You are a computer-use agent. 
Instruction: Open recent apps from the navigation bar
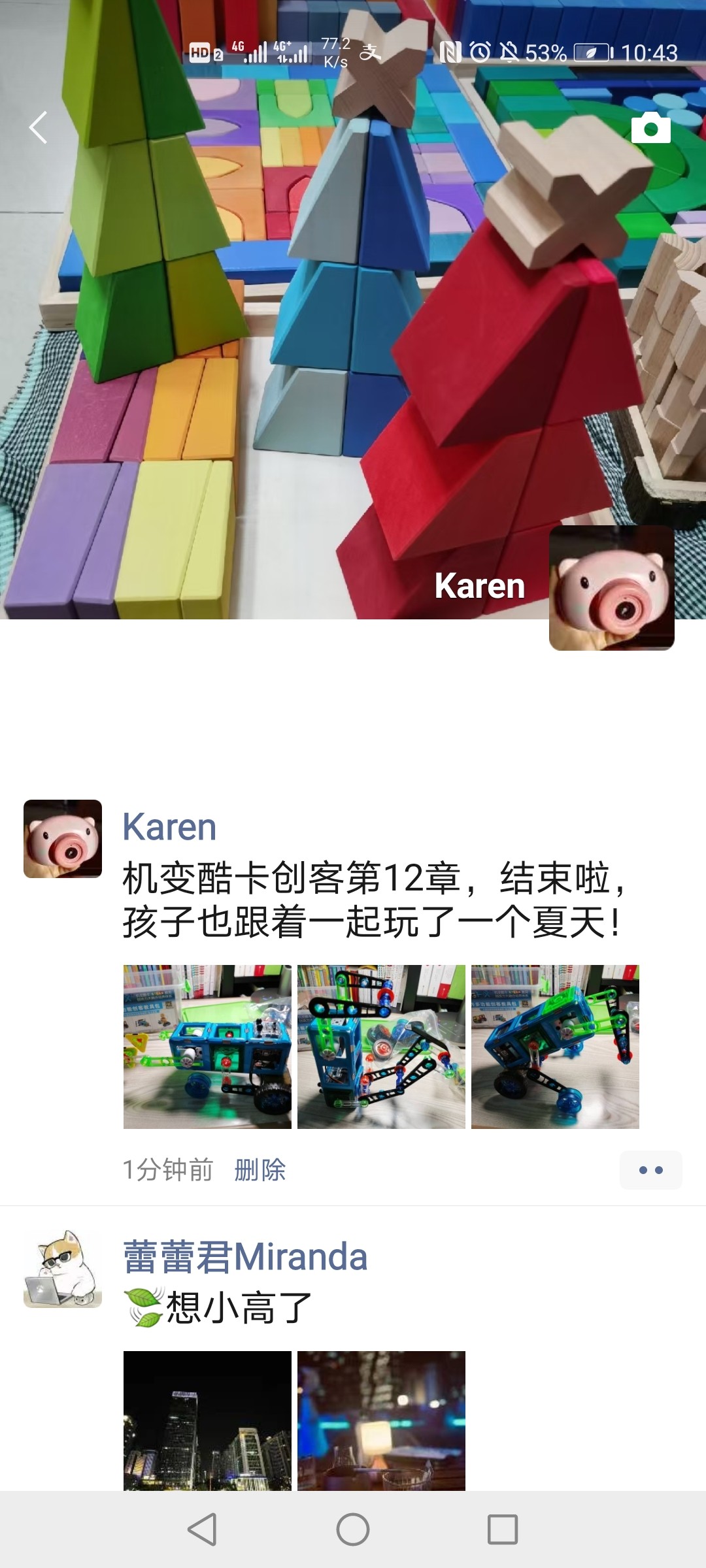503,1529
